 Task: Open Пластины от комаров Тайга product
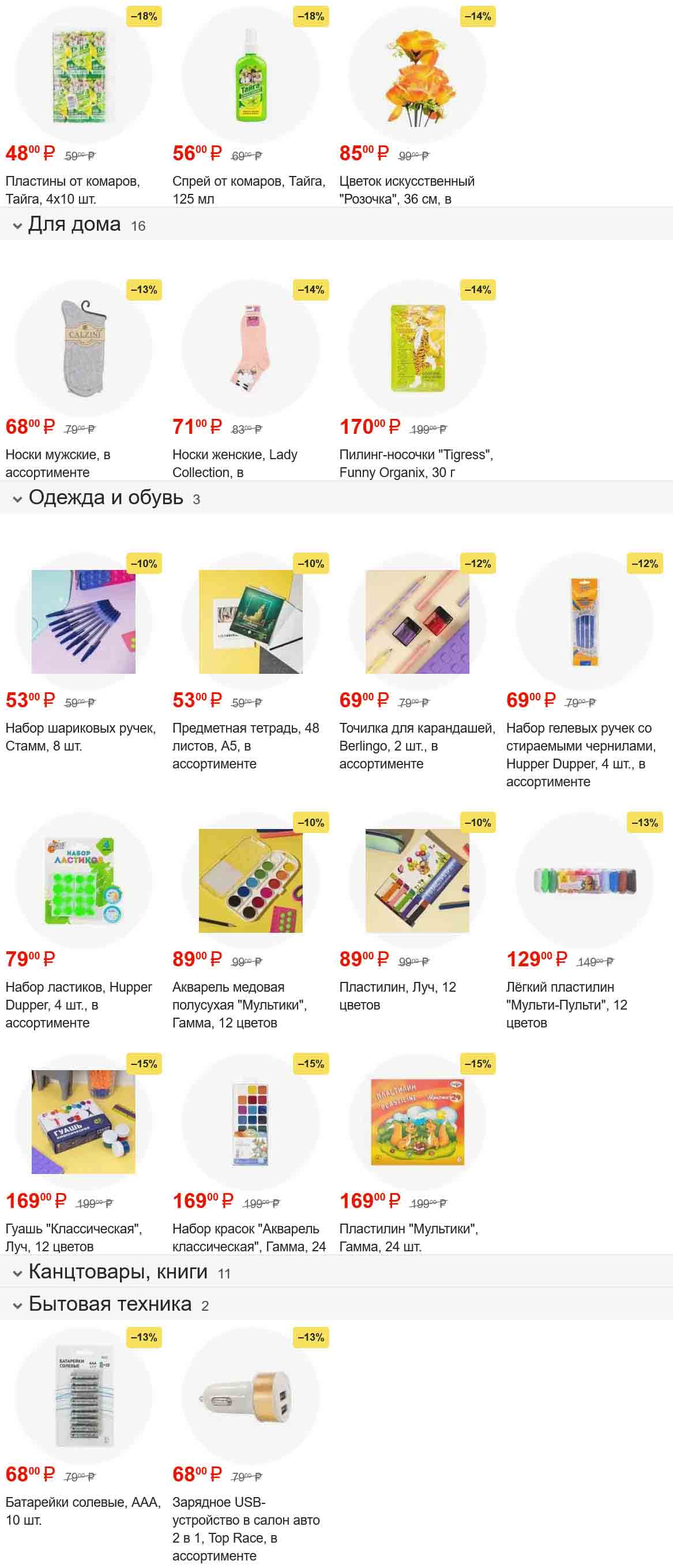coord(84,76)
